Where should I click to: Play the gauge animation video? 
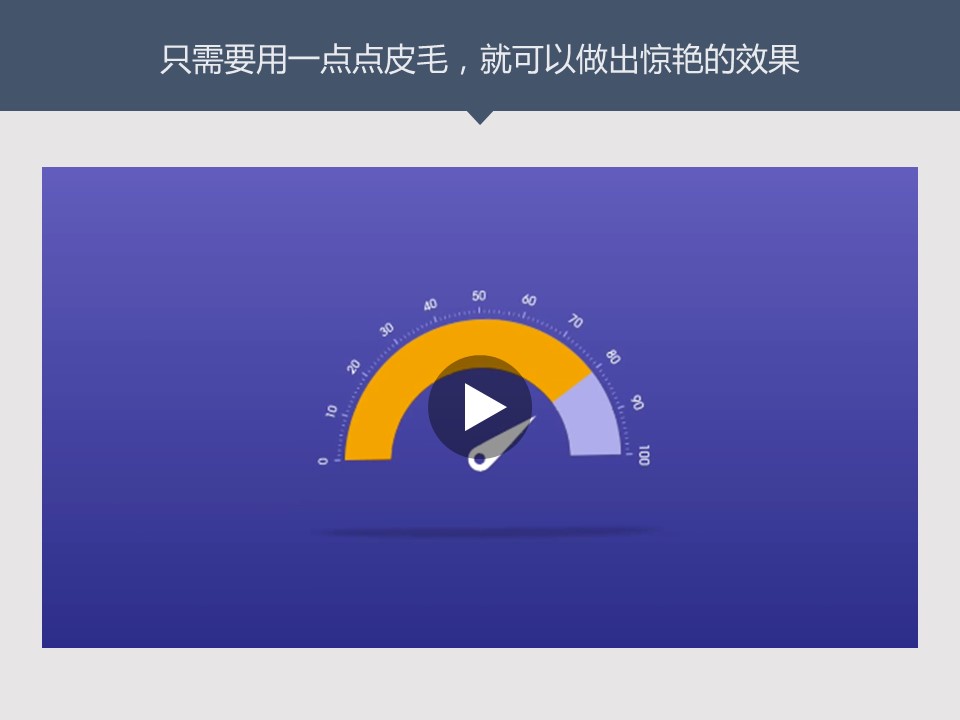pyautogui.click(x=481, y=407)
